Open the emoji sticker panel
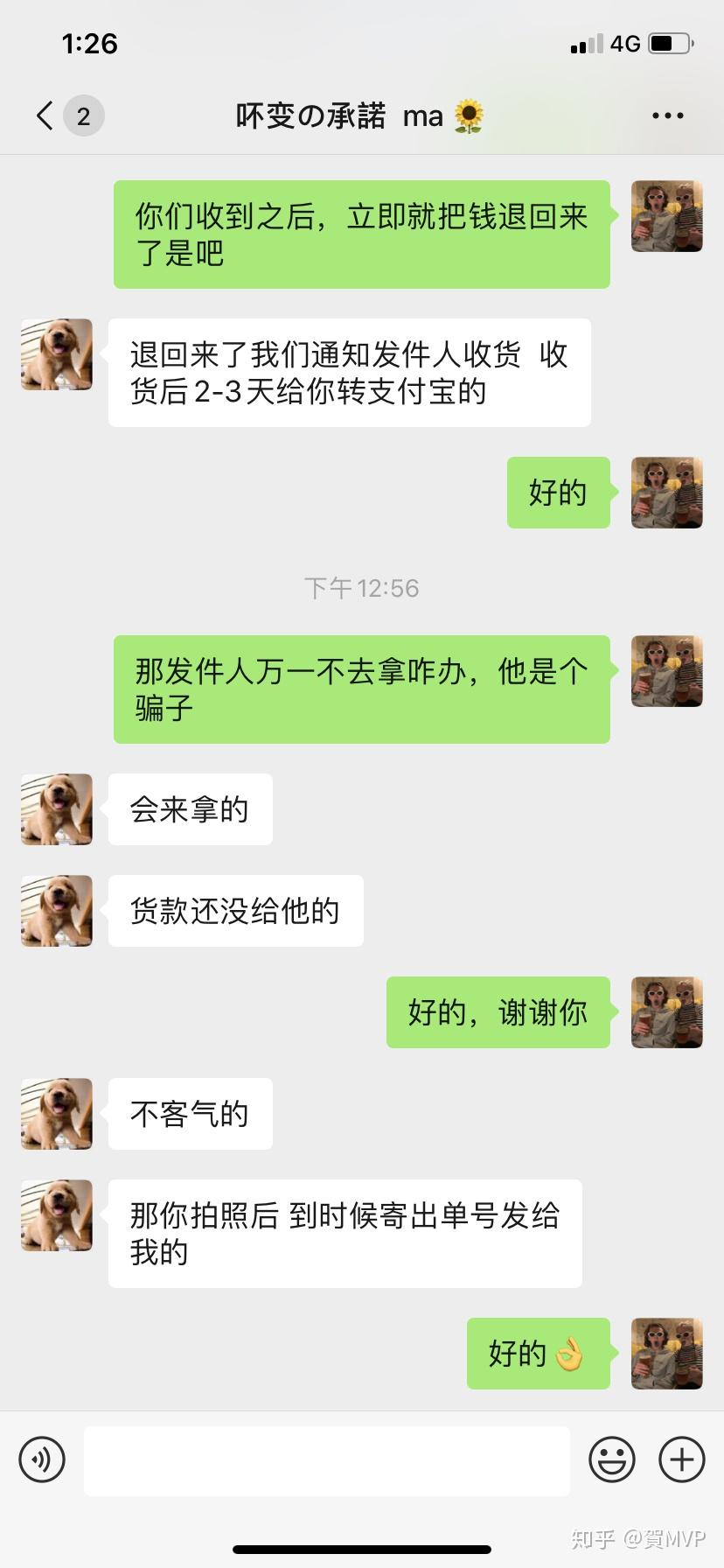 tap(611, 1459)
